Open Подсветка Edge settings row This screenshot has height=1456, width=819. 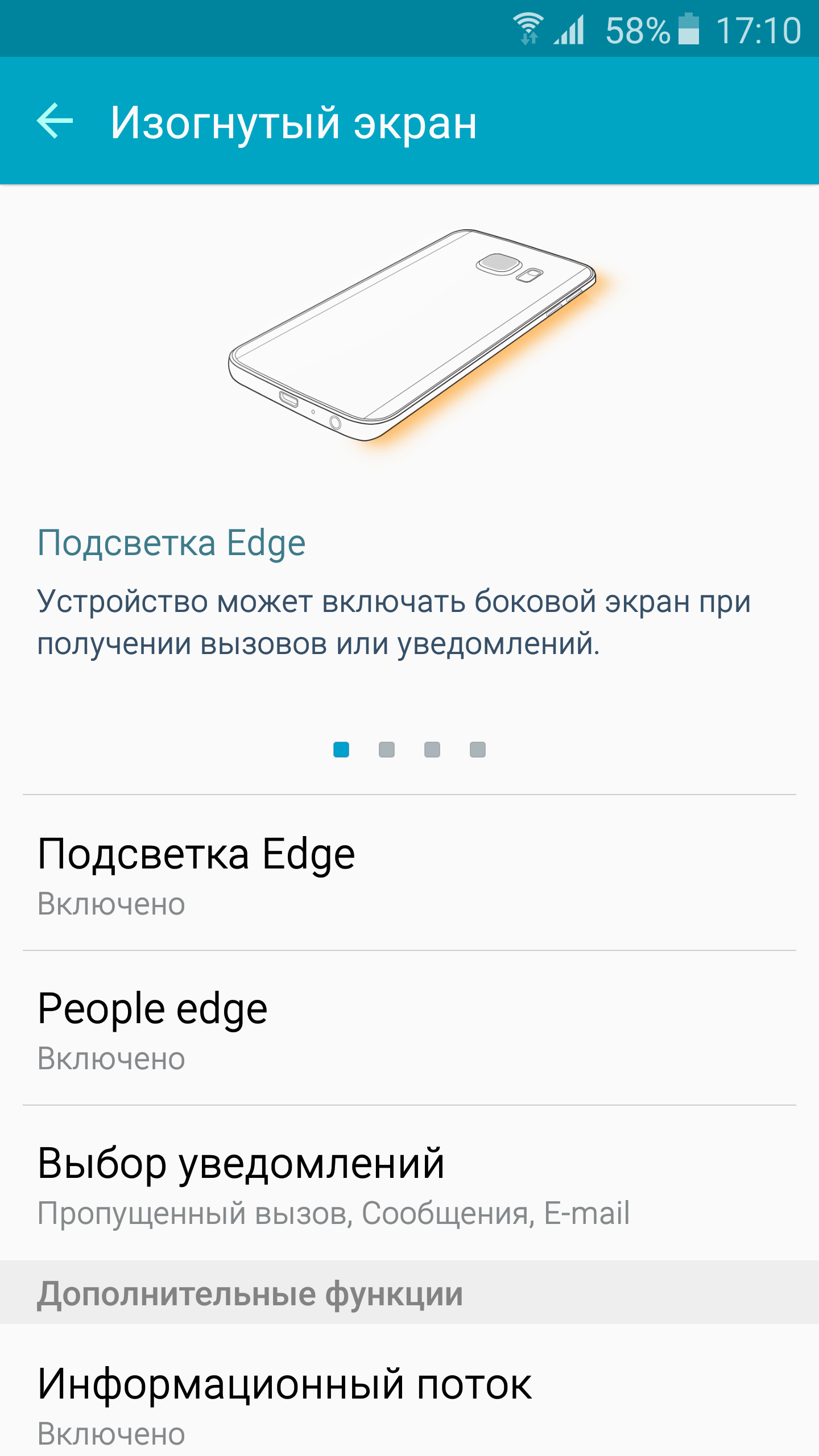pyautogui.click(x=409, y=873)
